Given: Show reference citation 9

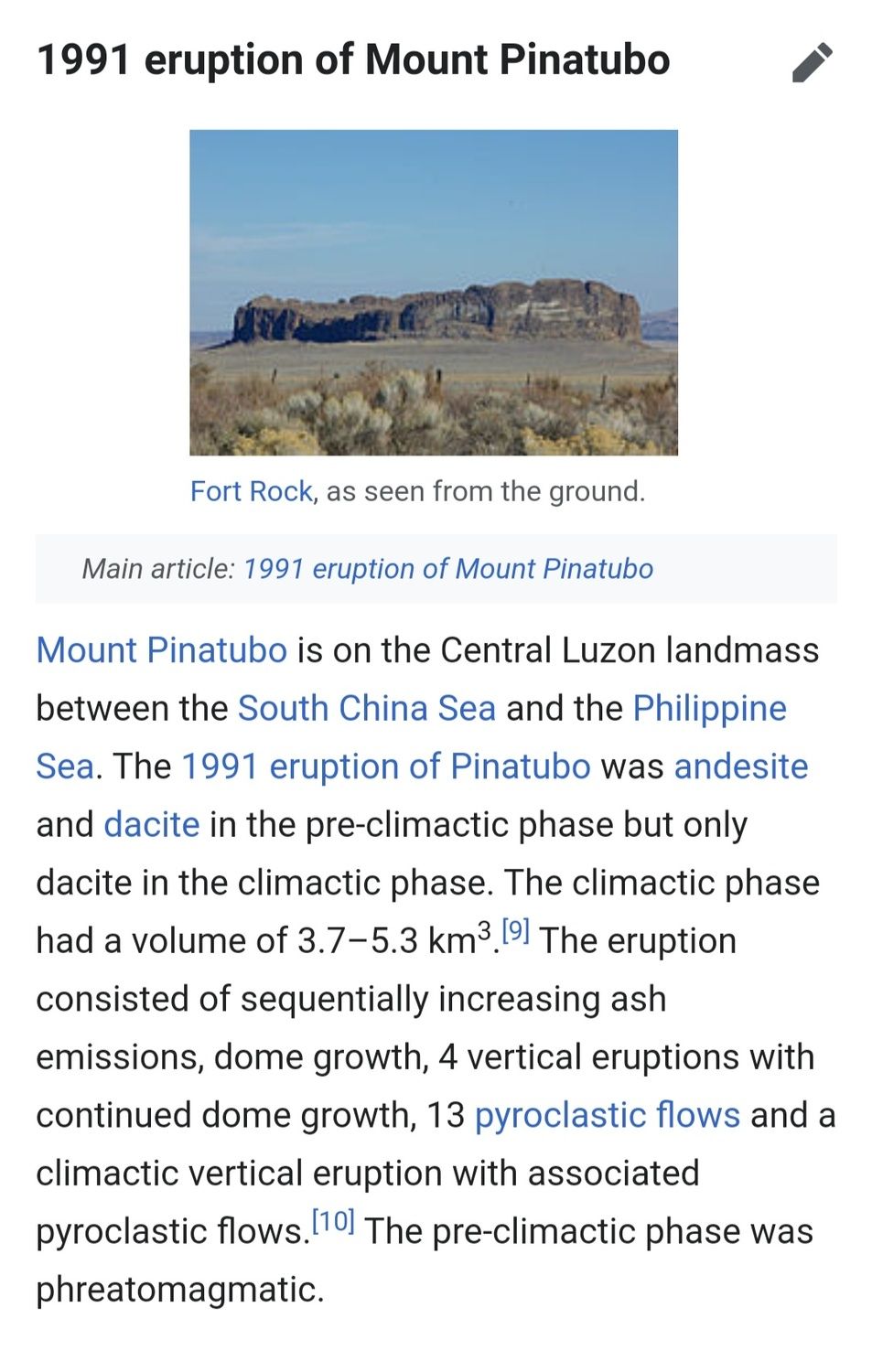Looking at the screenshot, I should [516, 932].
